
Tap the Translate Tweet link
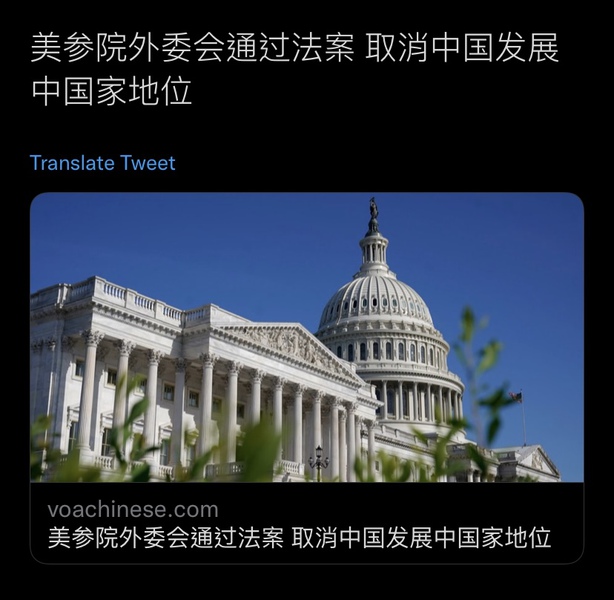pyautogui.click(x=102, y=163)
